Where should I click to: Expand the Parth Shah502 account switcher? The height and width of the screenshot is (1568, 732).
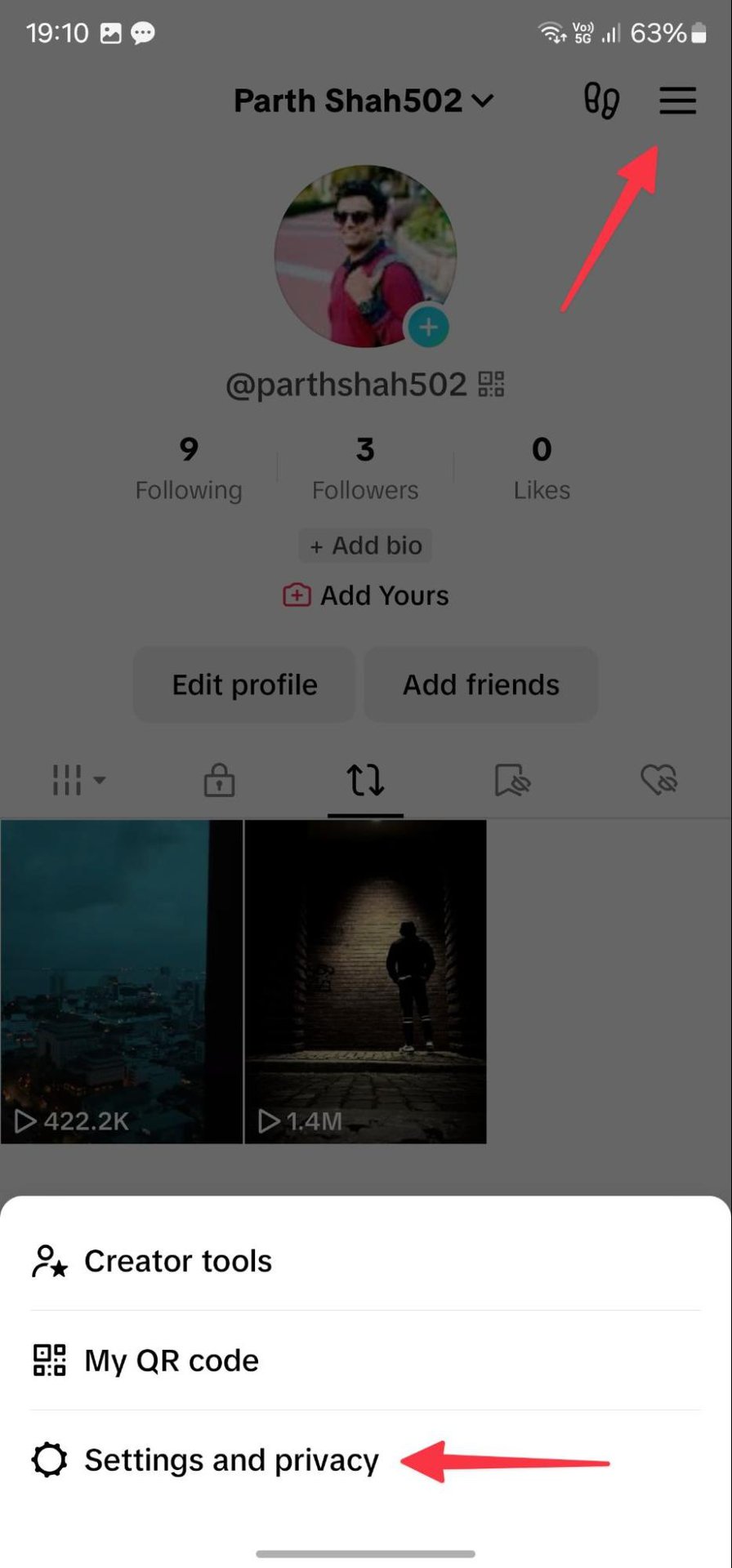(364, 101)
